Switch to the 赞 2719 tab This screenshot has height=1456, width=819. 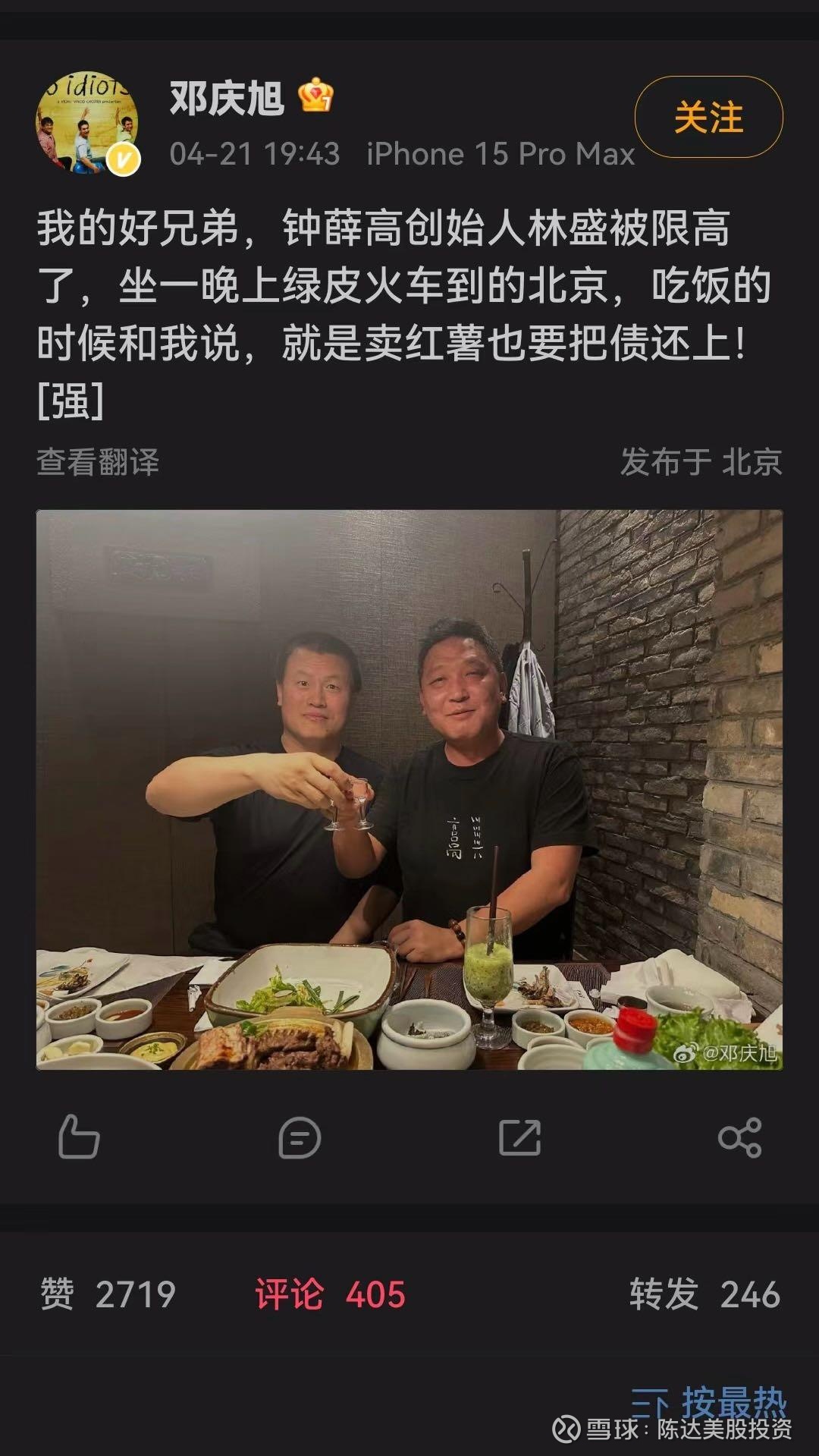click(108, 1294)
